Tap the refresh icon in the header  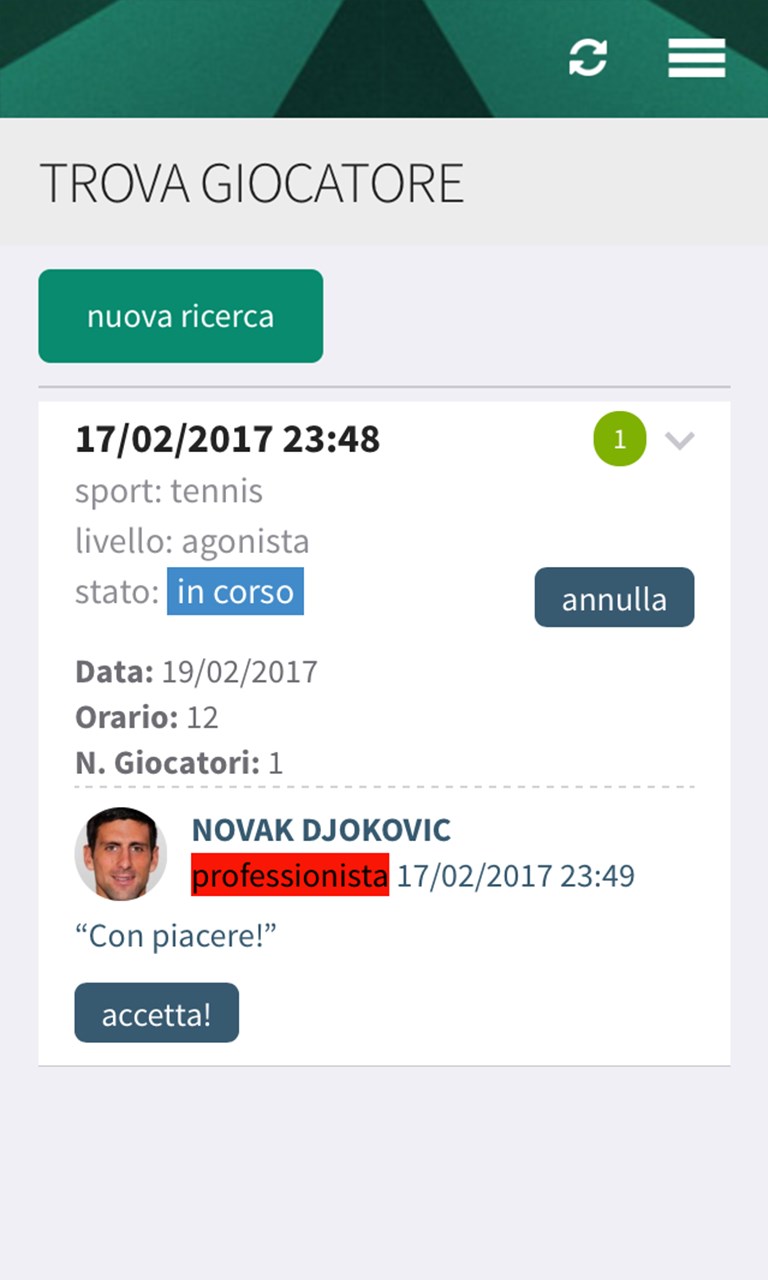588,57
